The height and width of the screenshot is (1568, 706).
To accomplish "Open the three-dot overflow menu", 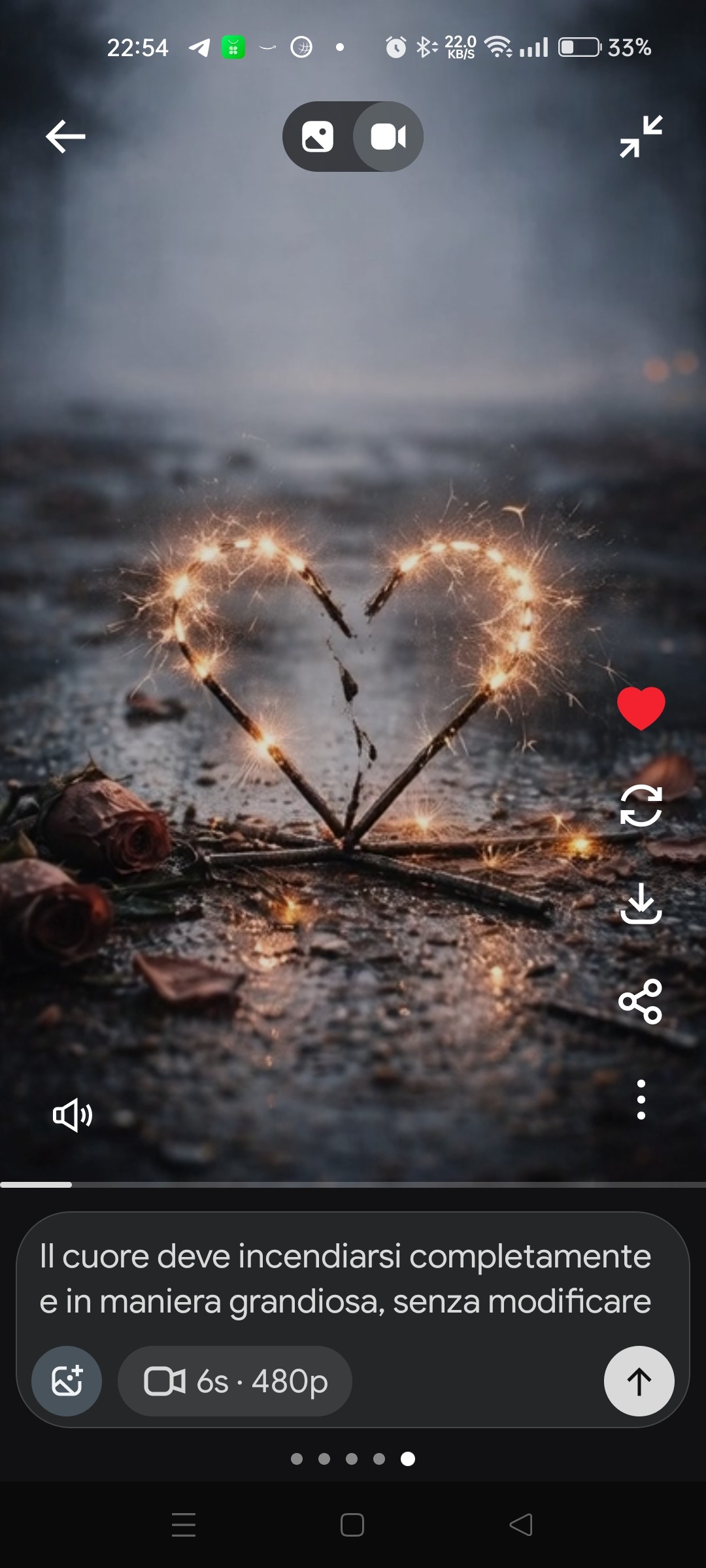I will click(641, 1099).
